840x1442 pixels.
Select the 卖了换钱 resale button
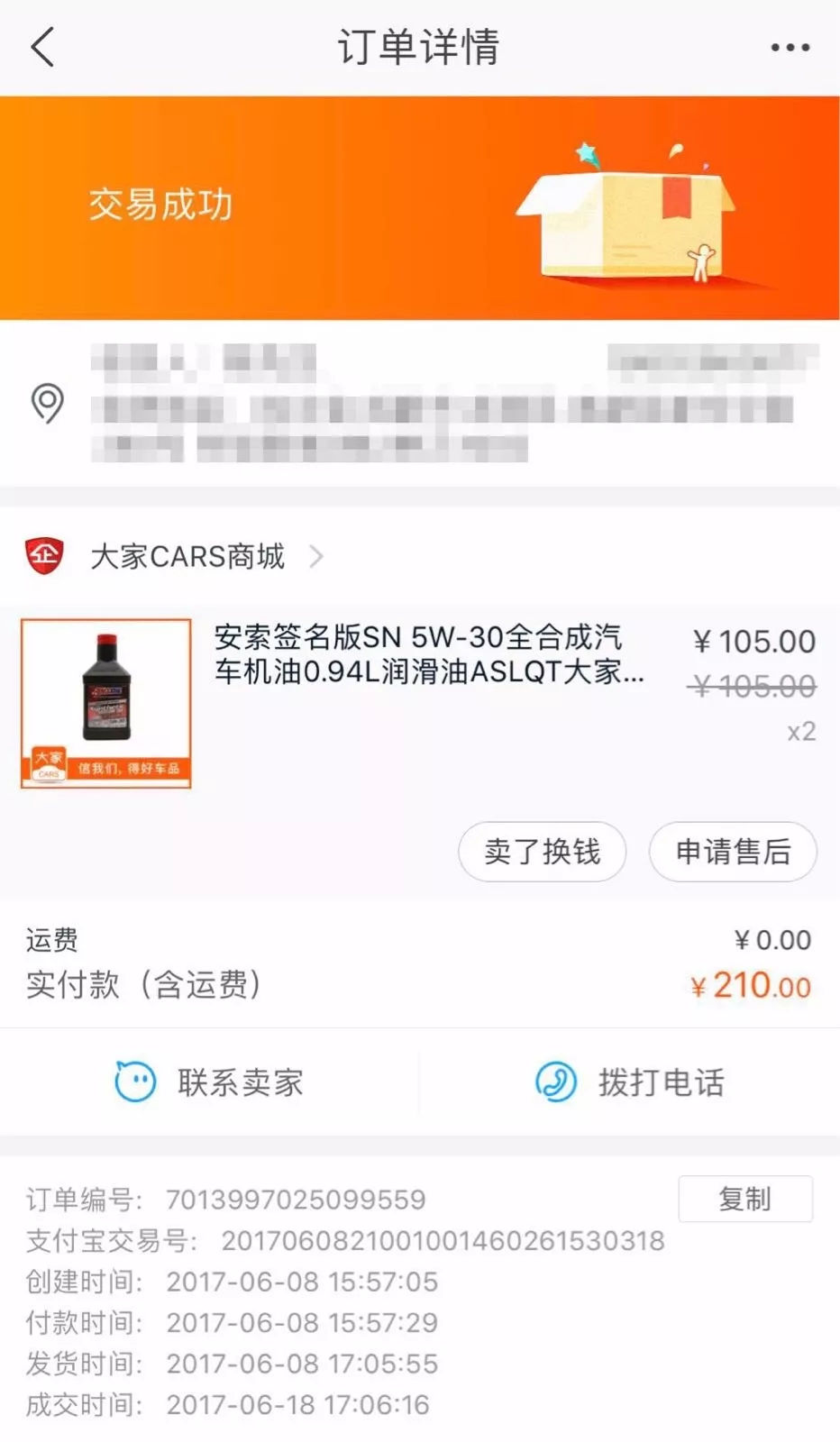click(x=541, y=851)
